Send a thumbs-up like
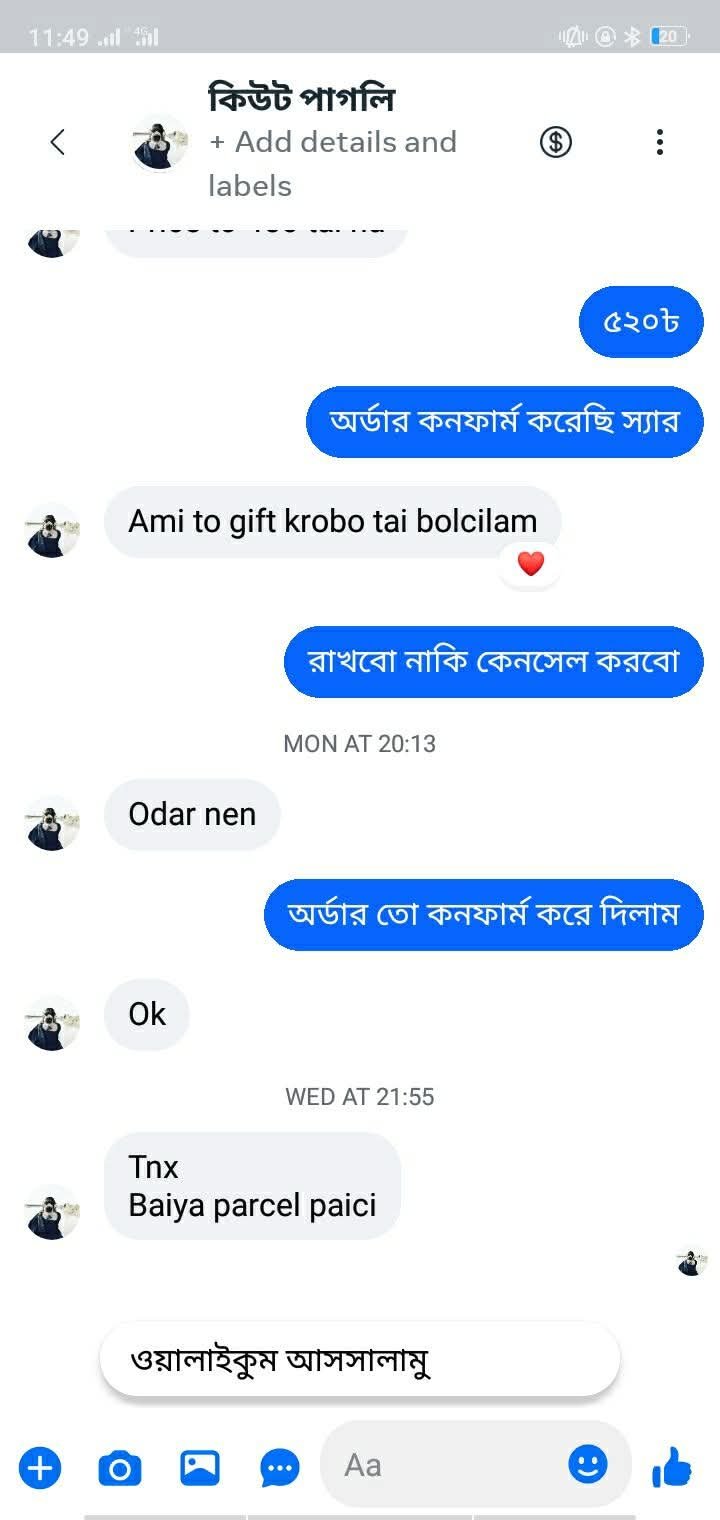Image resolution: width=720 pixels, height=1520 pixels. click(x=672, y=1468)
